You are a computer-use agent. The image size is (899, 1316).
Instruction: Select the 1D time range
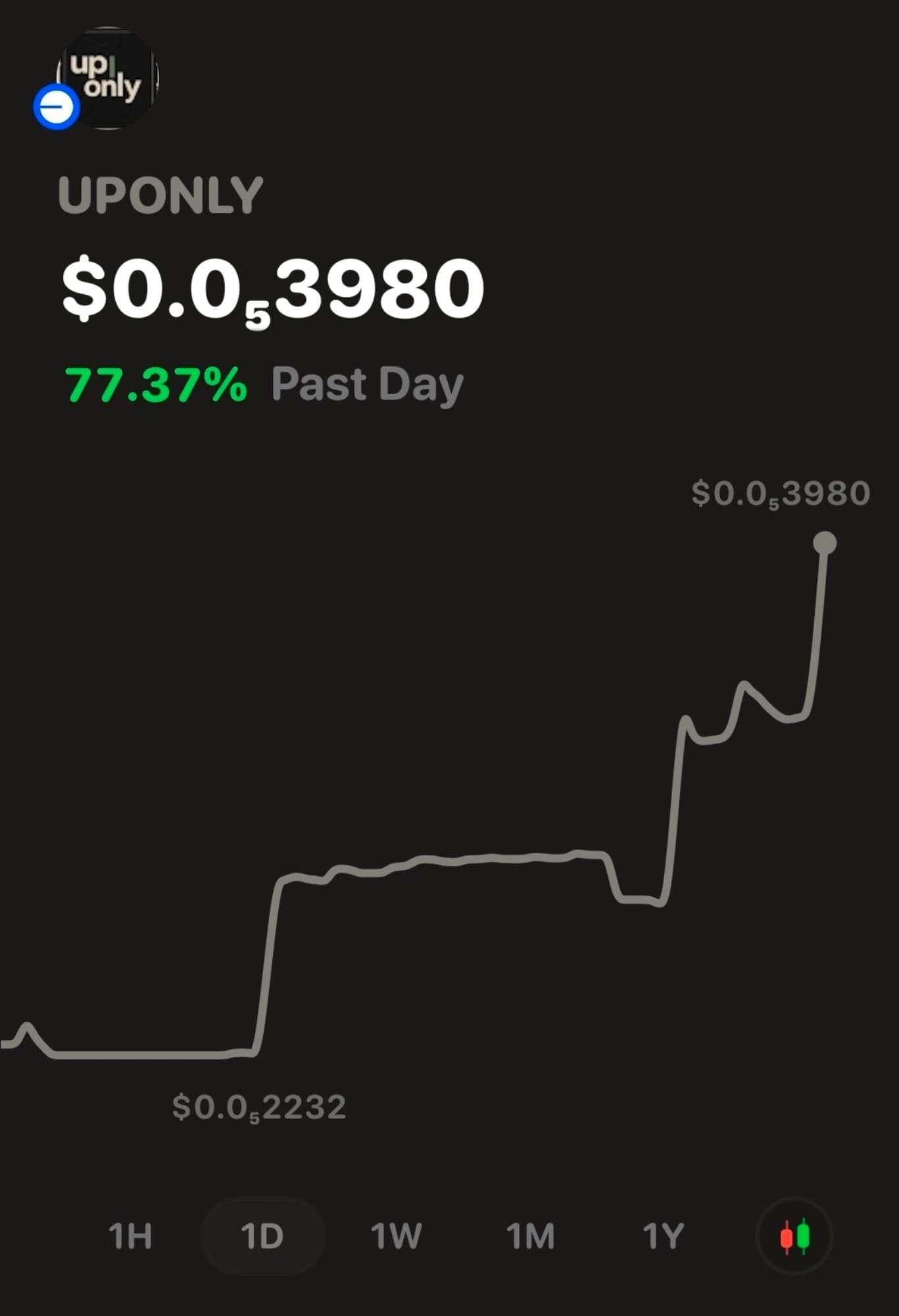(x=262, y=1236)
